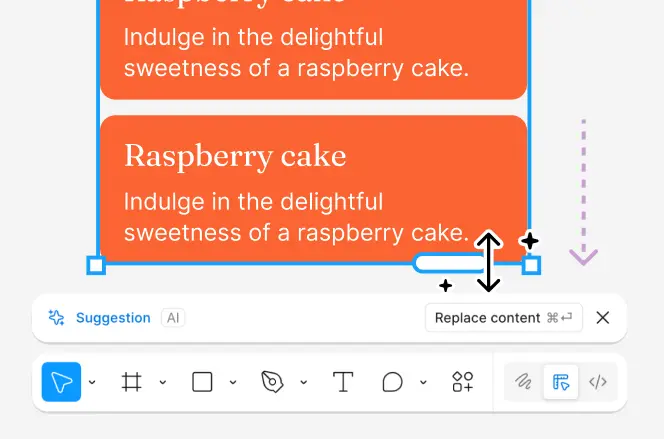Screen dimensions: 664x439
Task: Select the Move arrow tool
Action: (61, 382)
